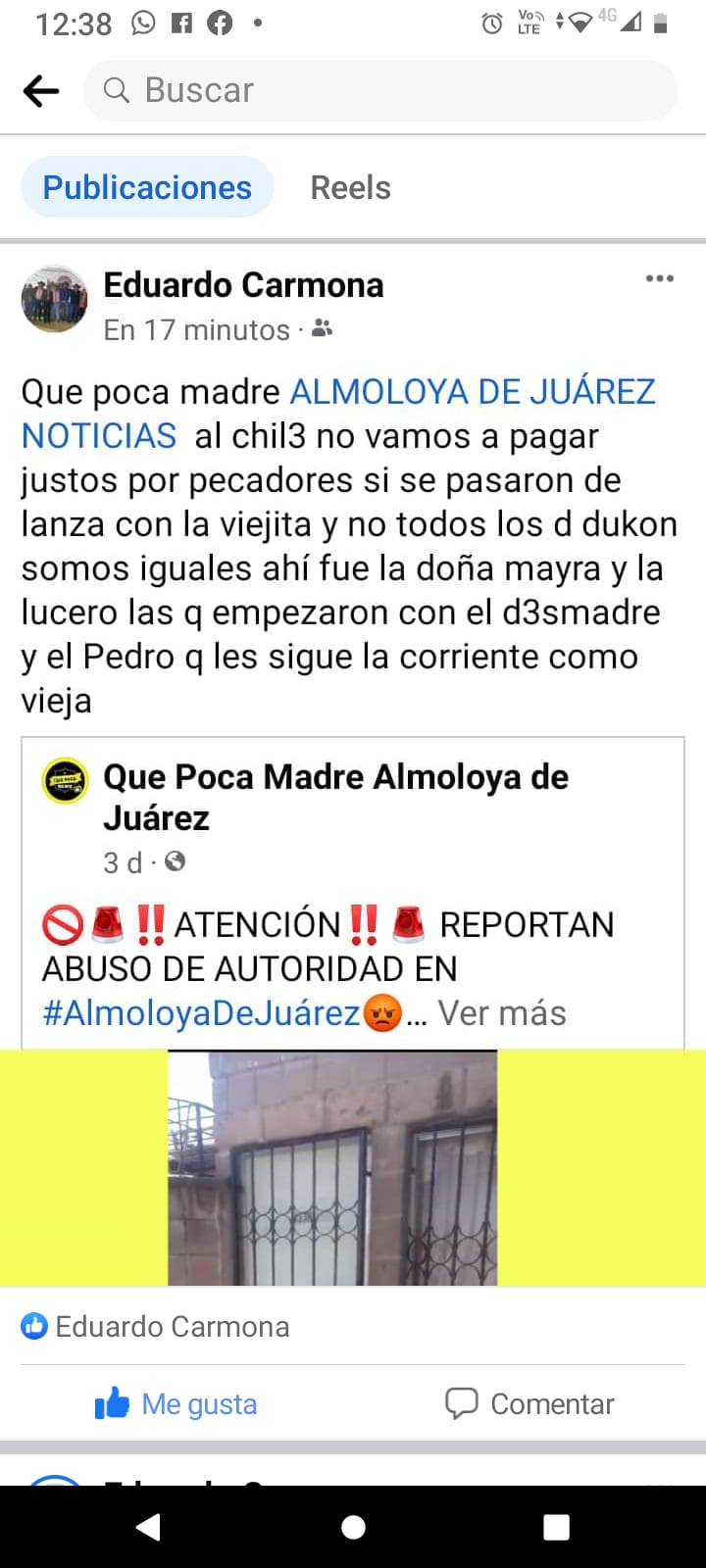This screenshot has height=1568, width=706.
Task: Tap the system home button
Action: point(353,1527)
